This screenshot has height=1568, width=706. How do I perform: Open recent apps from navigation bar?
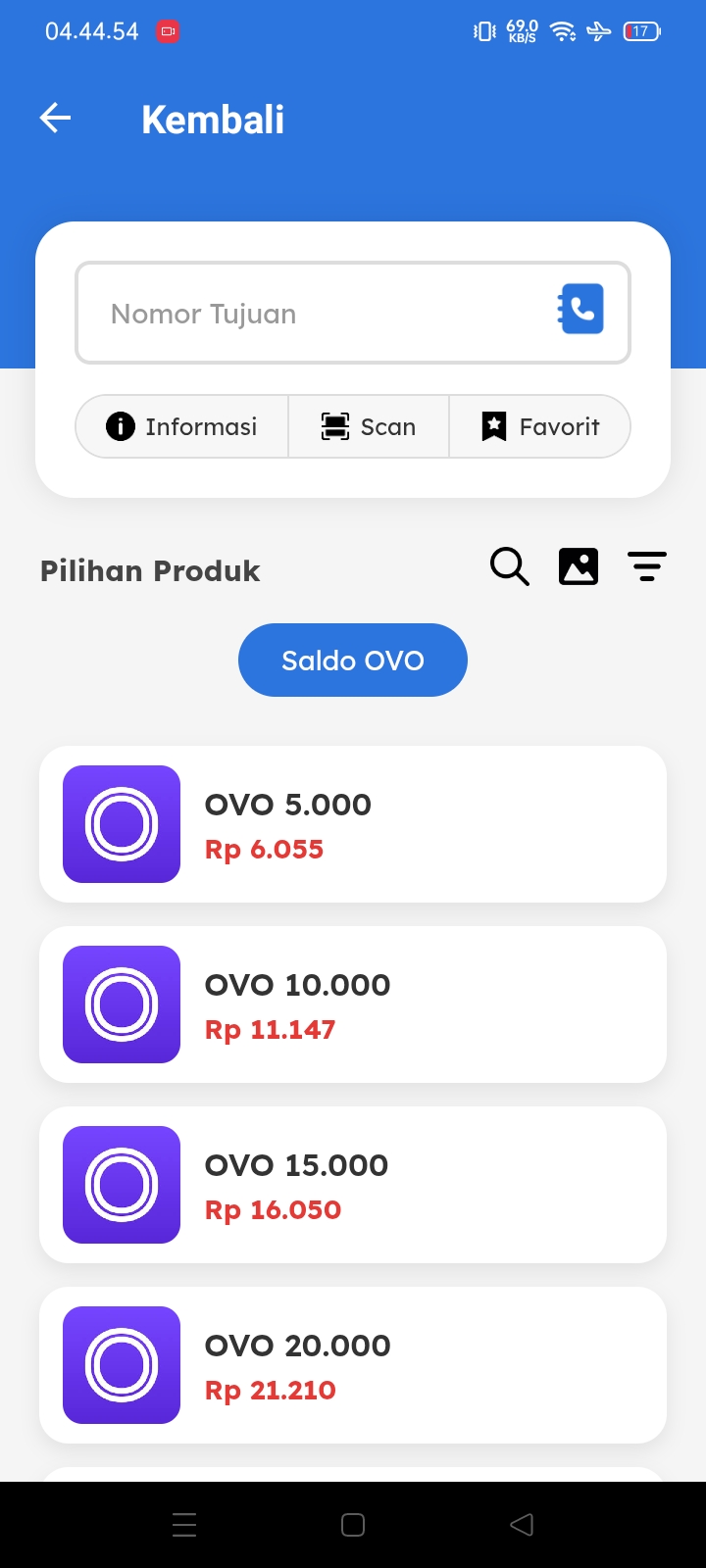pyautogui.click(x=184, y=1525)
